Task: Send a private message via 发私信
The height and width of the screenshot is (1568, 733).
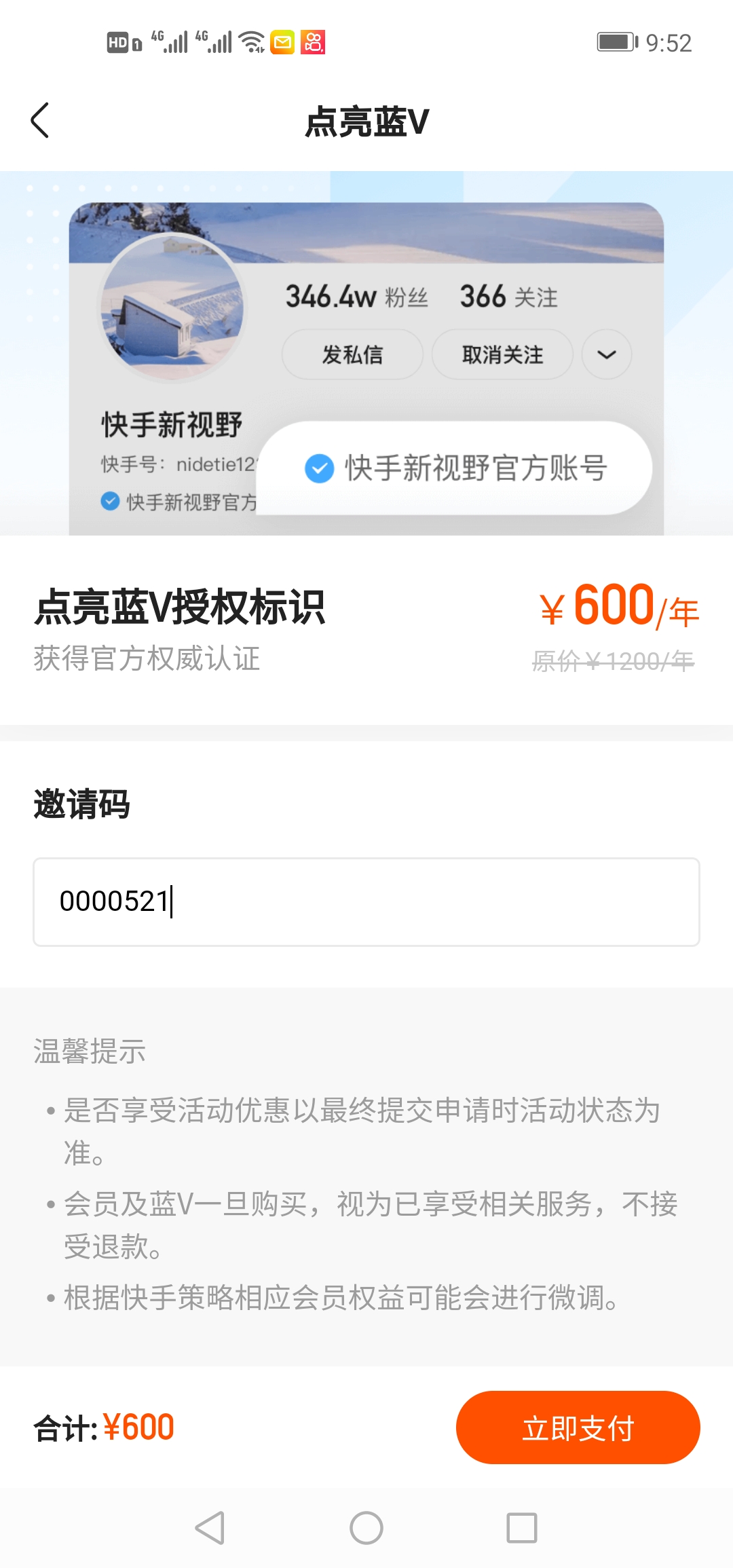Action: click(x=352, y=354)
